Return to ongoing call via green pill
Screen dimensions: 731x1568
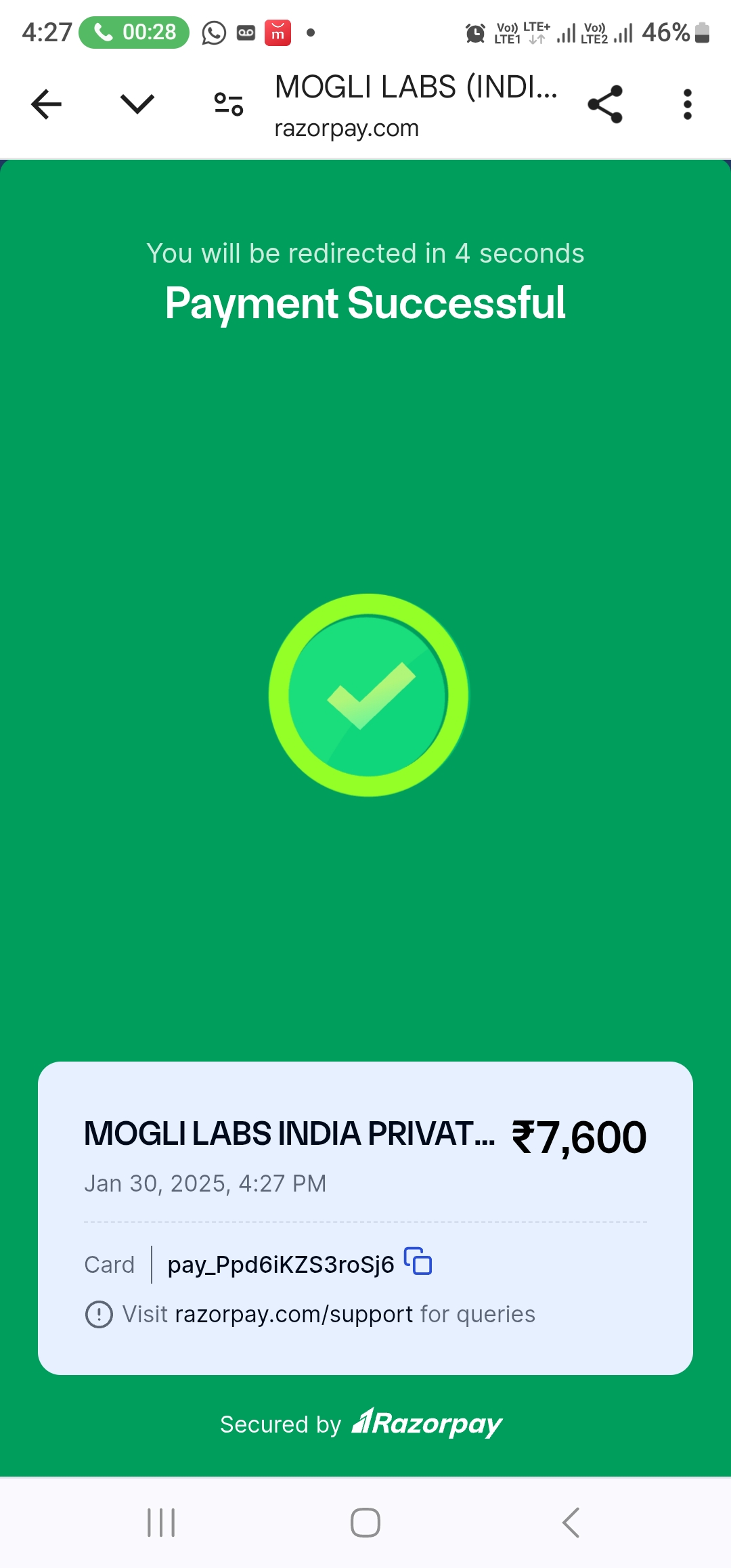(134, 32)
